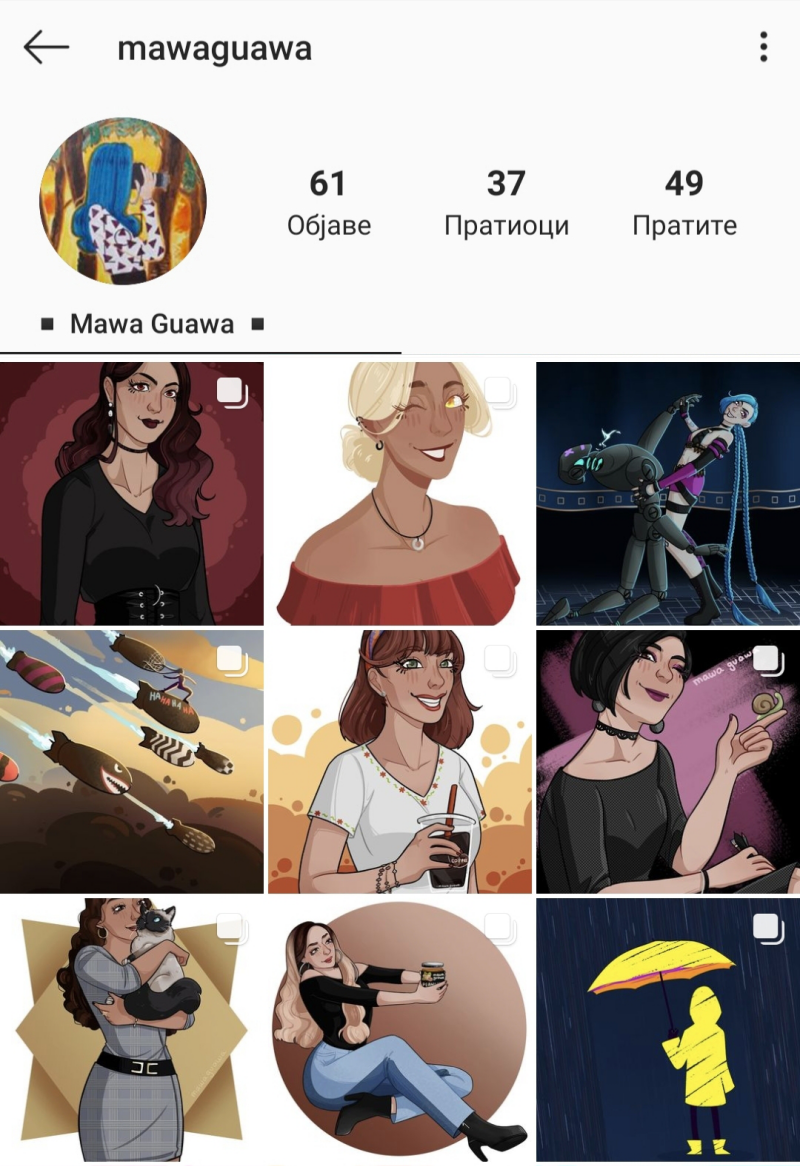Open the falling painted bombs post
This screenshot has height=1166, width=800.
click(132, 761)
